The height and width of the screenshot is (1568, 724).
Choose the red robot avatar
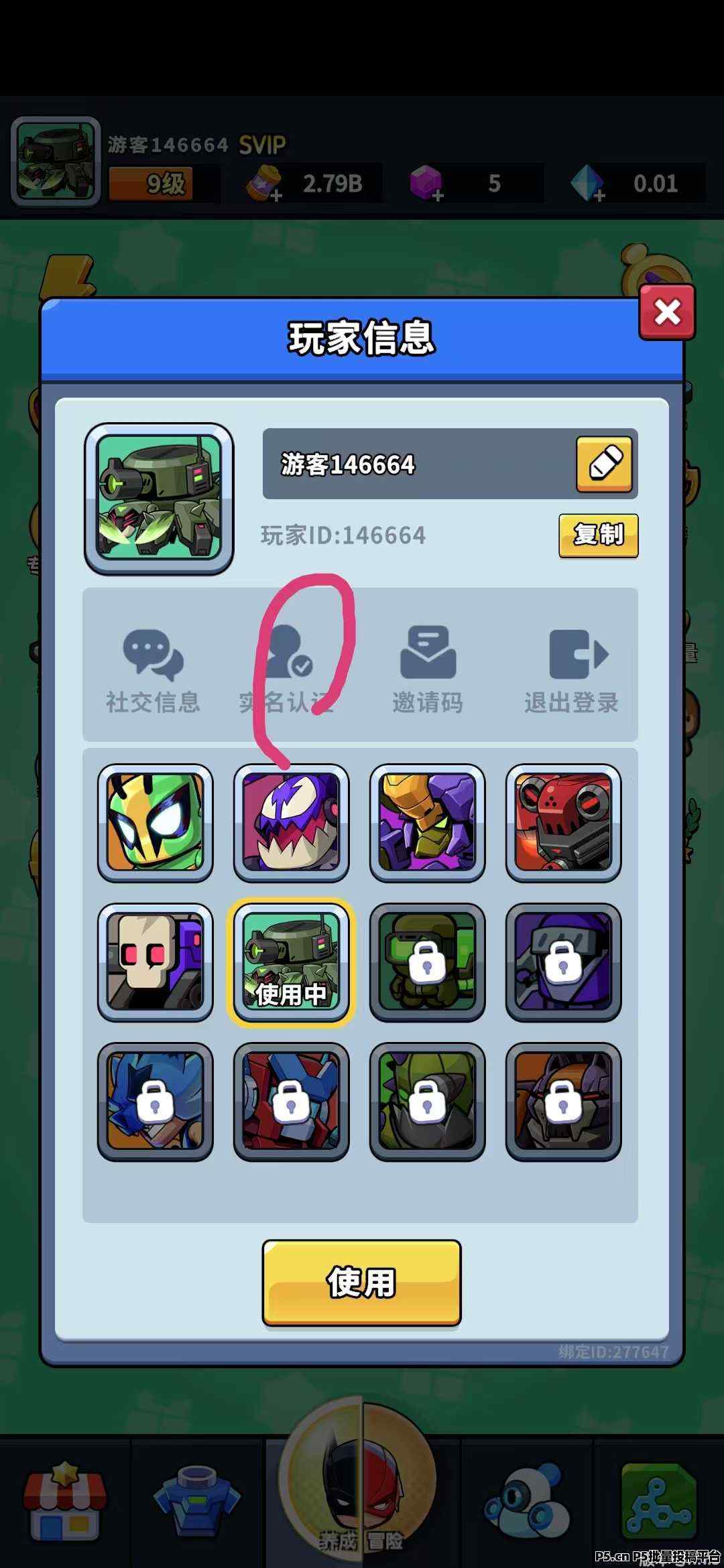564,823
